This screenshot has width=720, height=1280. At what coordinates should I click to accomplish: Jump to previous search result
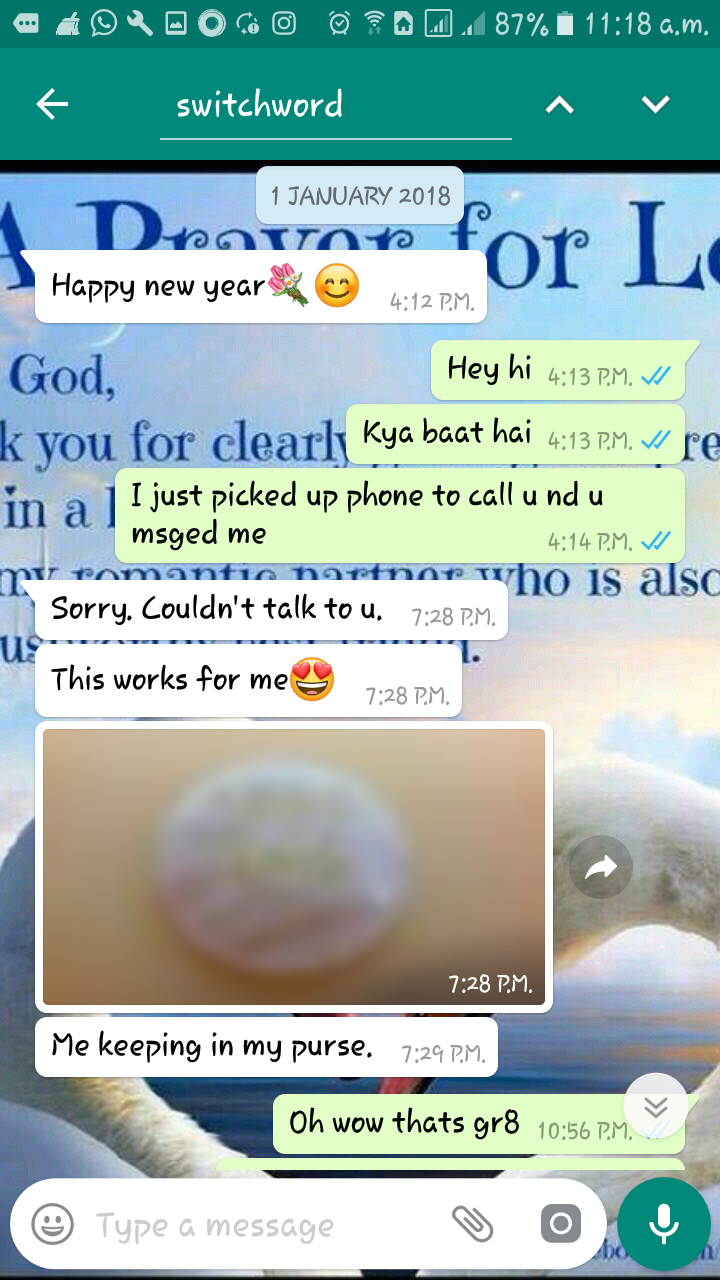[x=560, y=105]
